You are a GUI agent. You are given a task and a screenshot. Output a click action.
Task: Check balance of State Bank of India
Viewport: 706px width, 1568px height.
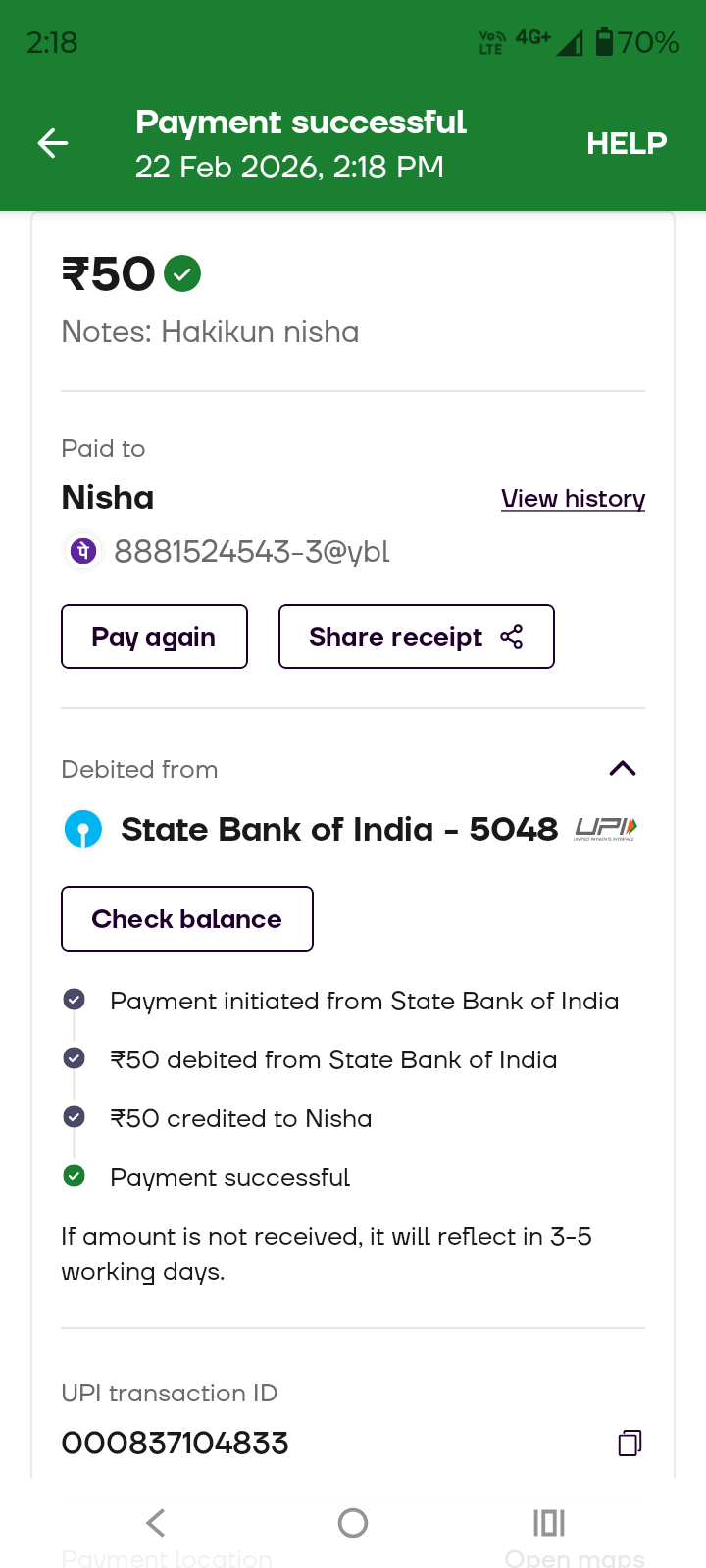pyautogui.click(x=186, y=919)
